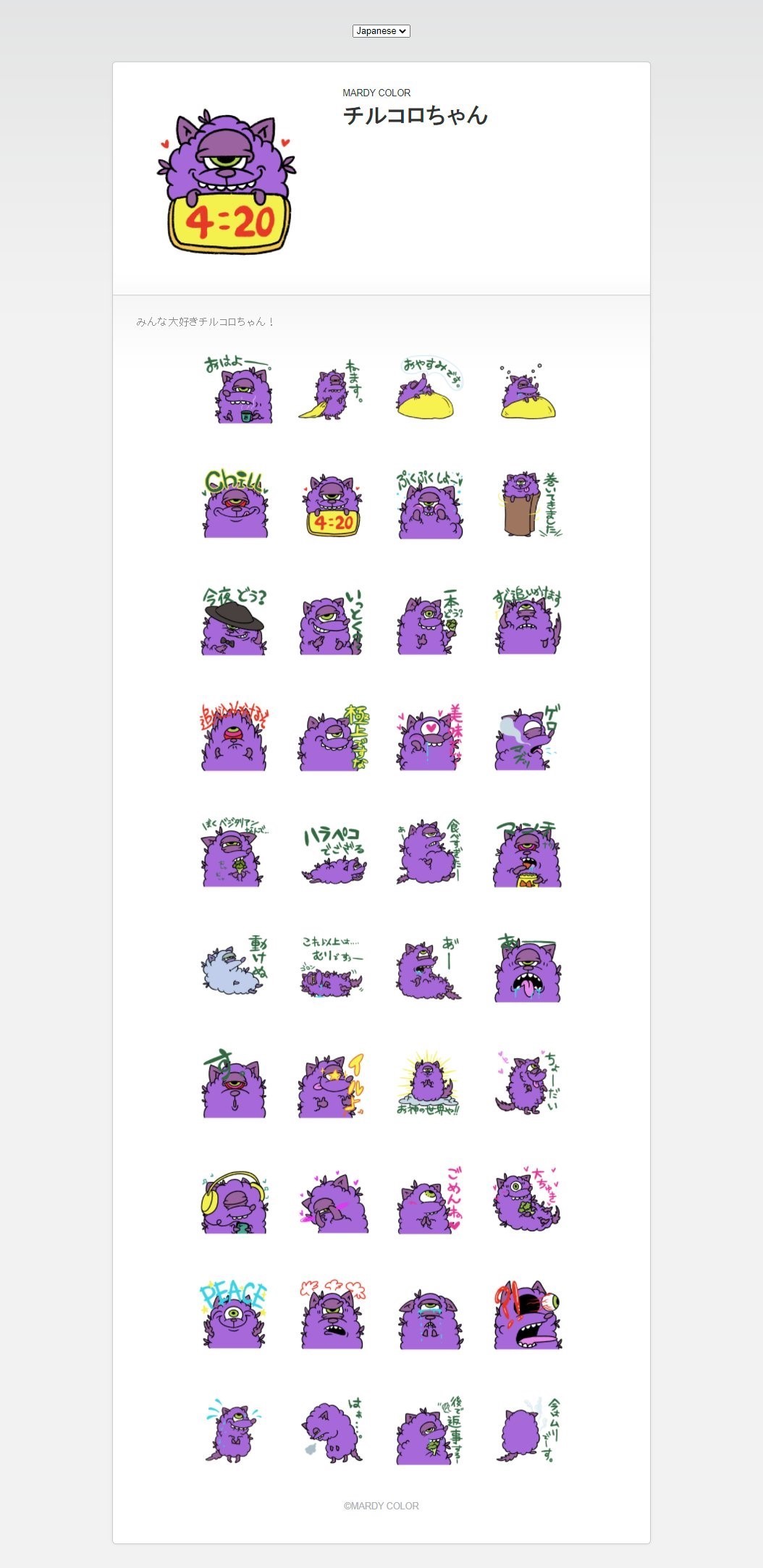Tap the Chill sticker with red eye
This screenshot has height=1568, width=763.
pos(235,505)
